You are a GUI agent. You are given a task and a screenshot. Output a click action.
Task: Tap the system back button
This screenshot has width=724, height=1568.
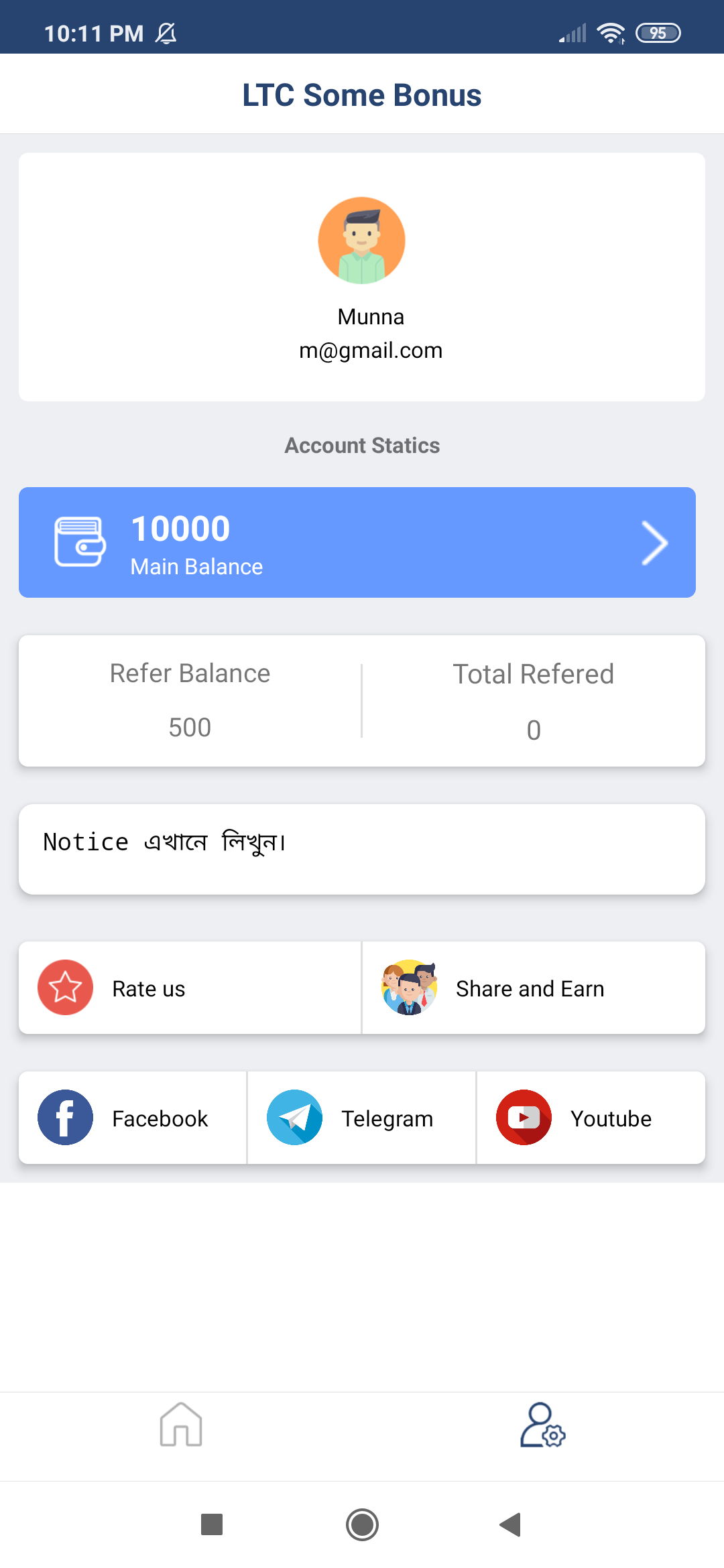pos(511,1524)
